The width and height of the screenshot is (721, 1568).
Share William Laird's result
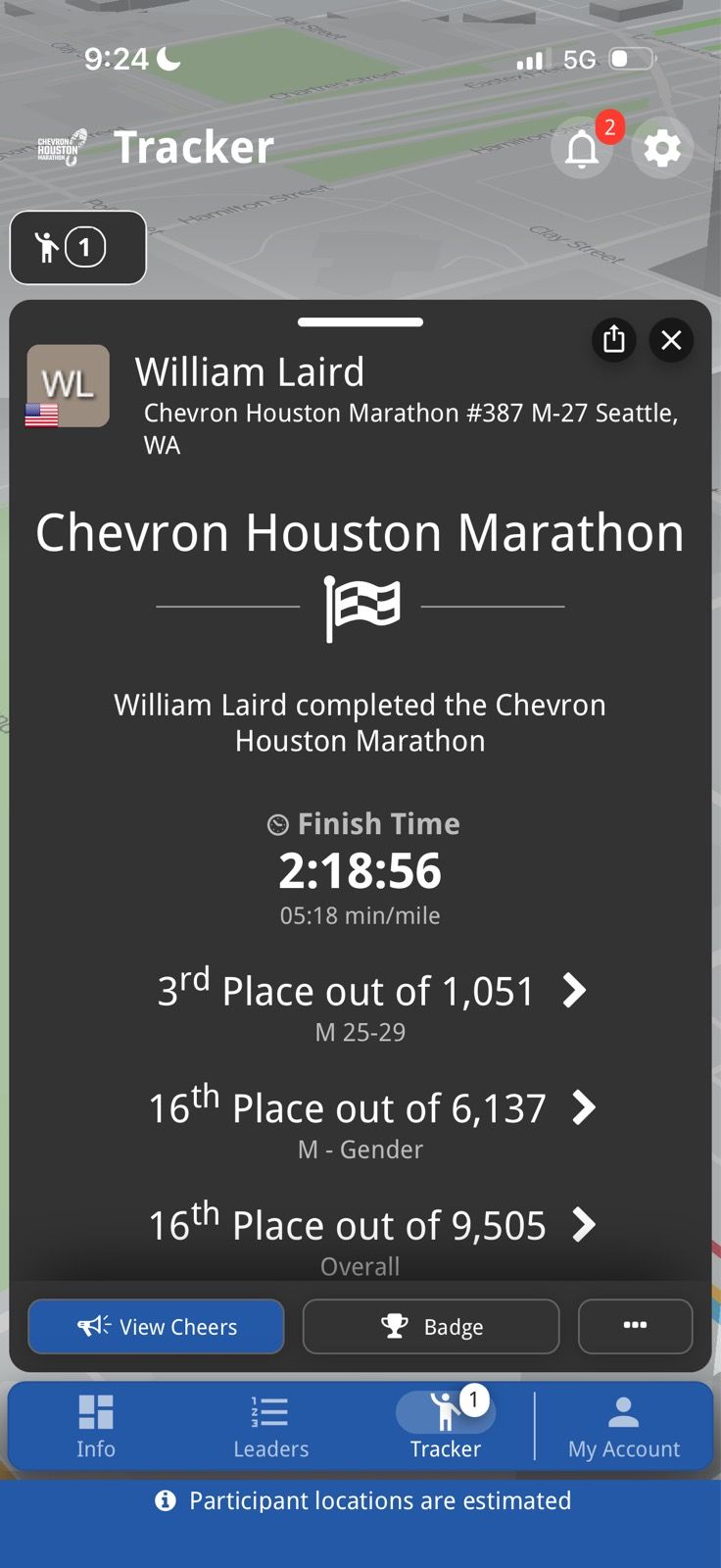(x=614, y=340)
